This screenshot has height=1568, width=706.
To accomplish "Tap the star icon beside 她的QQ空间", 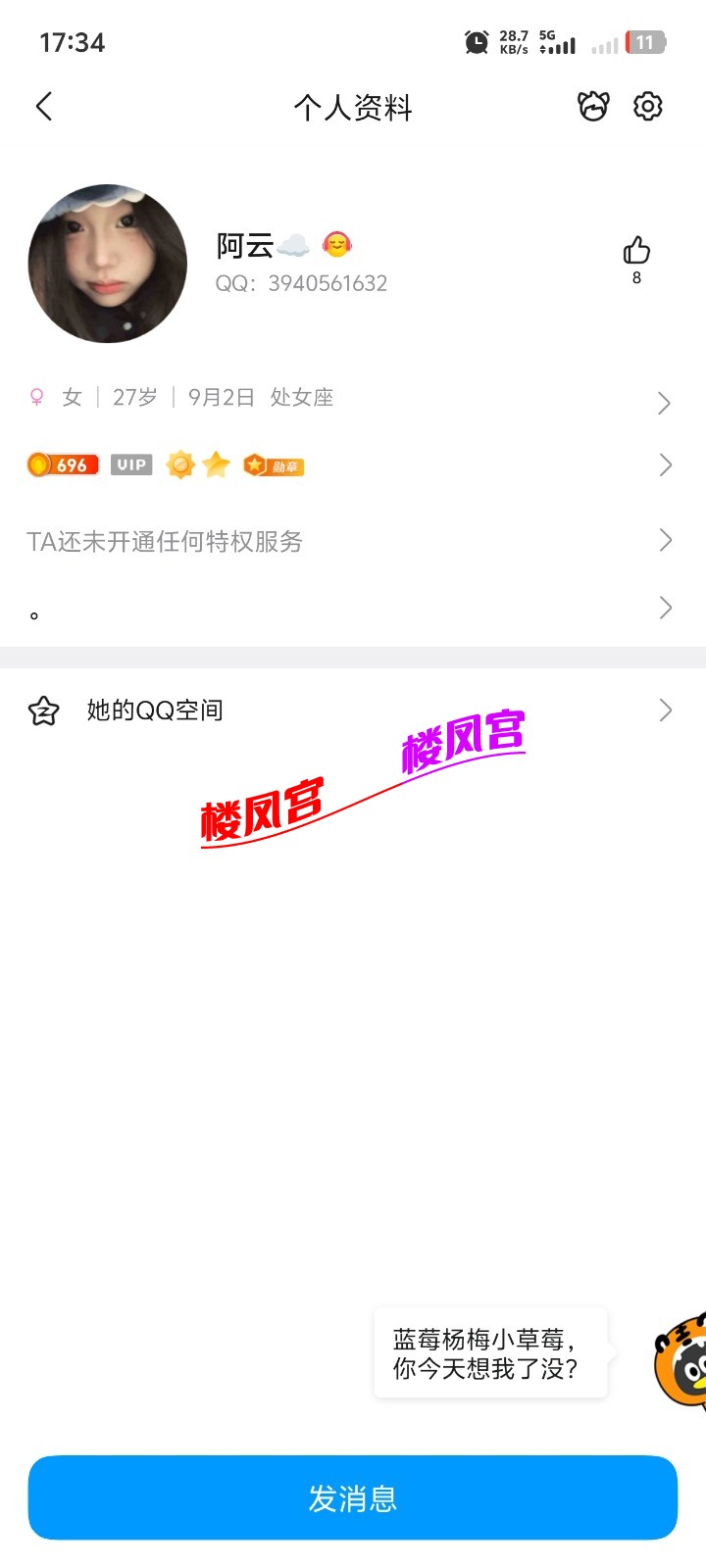I will pos(43,709).
